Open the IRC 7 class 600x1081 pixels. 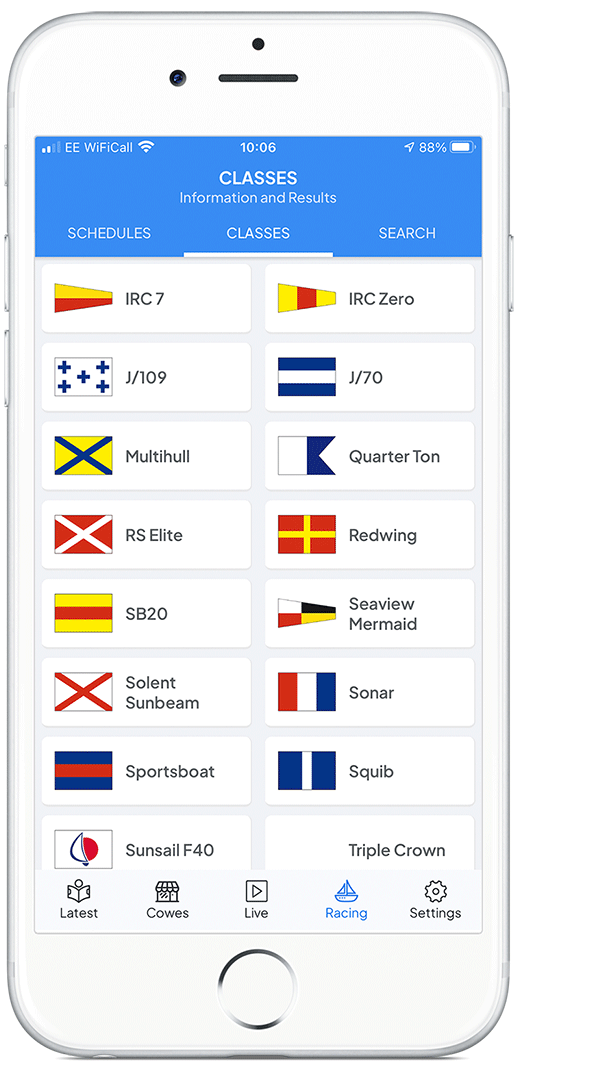click(146, 298)
